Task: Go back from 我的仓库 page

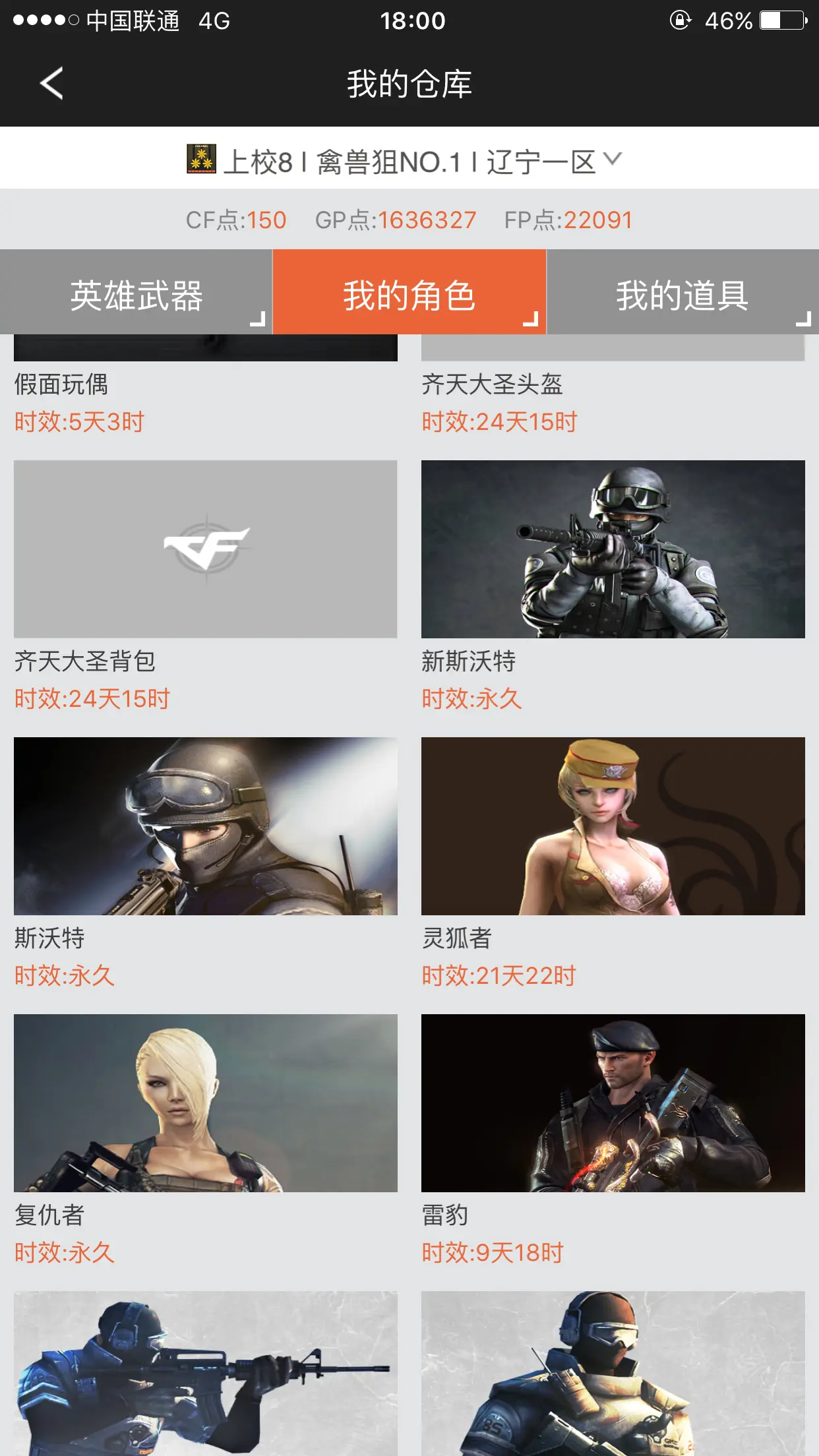Action: coord(51,84)
